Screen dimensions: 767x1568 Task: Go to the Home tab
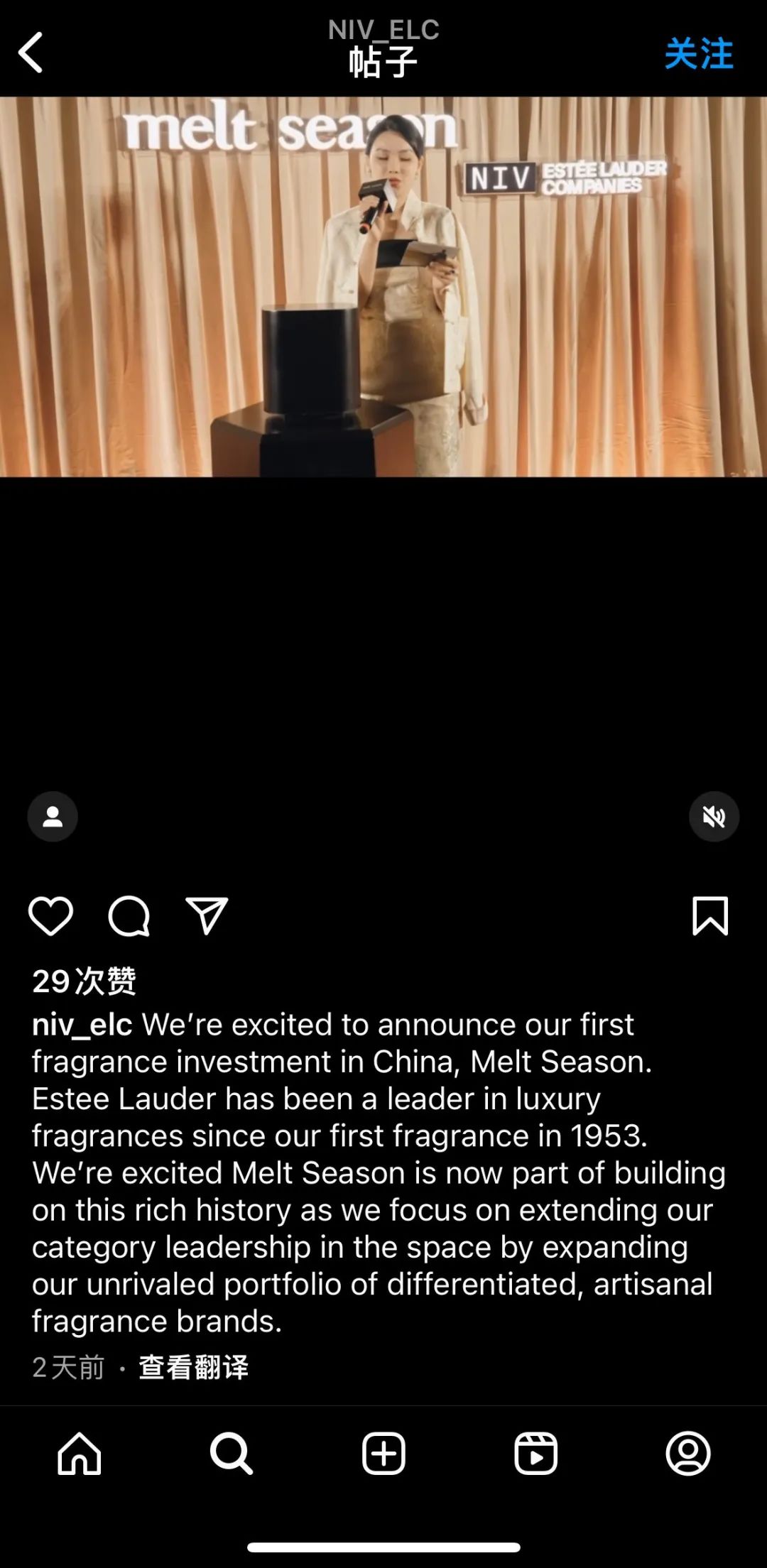click(x=79, y=1453)
